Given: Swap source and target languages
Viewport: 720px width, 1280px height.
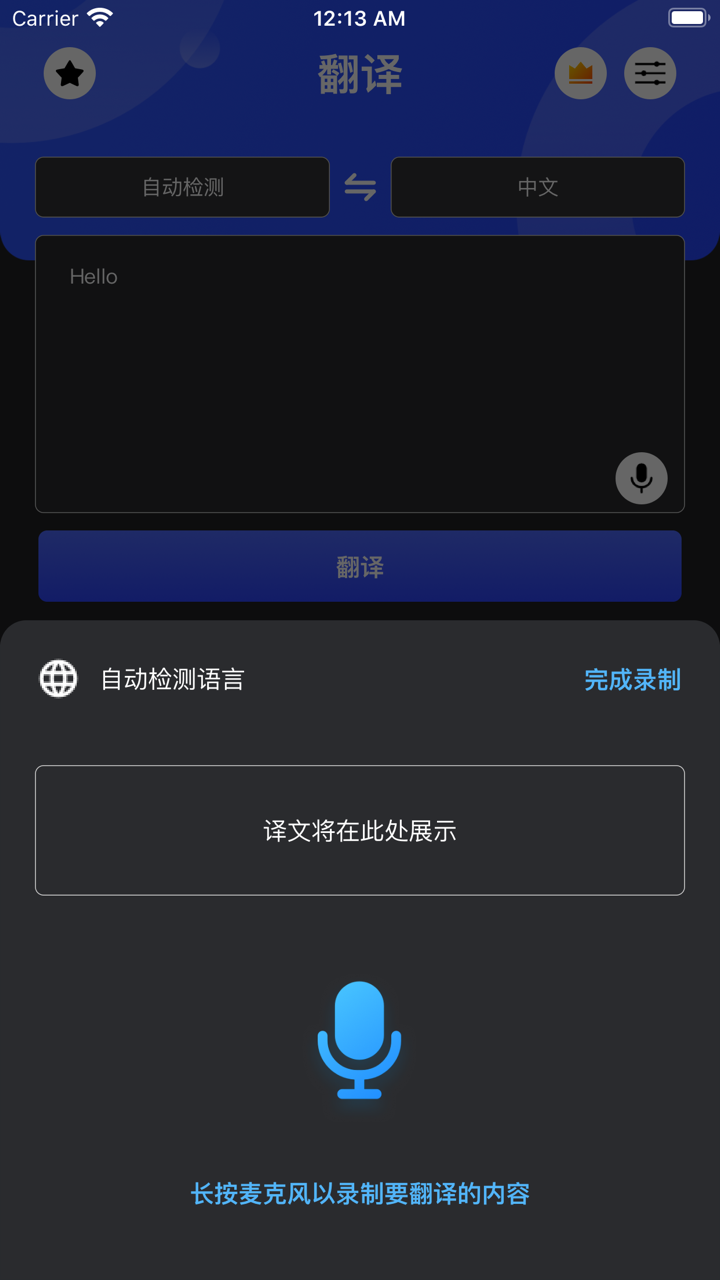Looking at the screenshot, I should click(359, 187).
